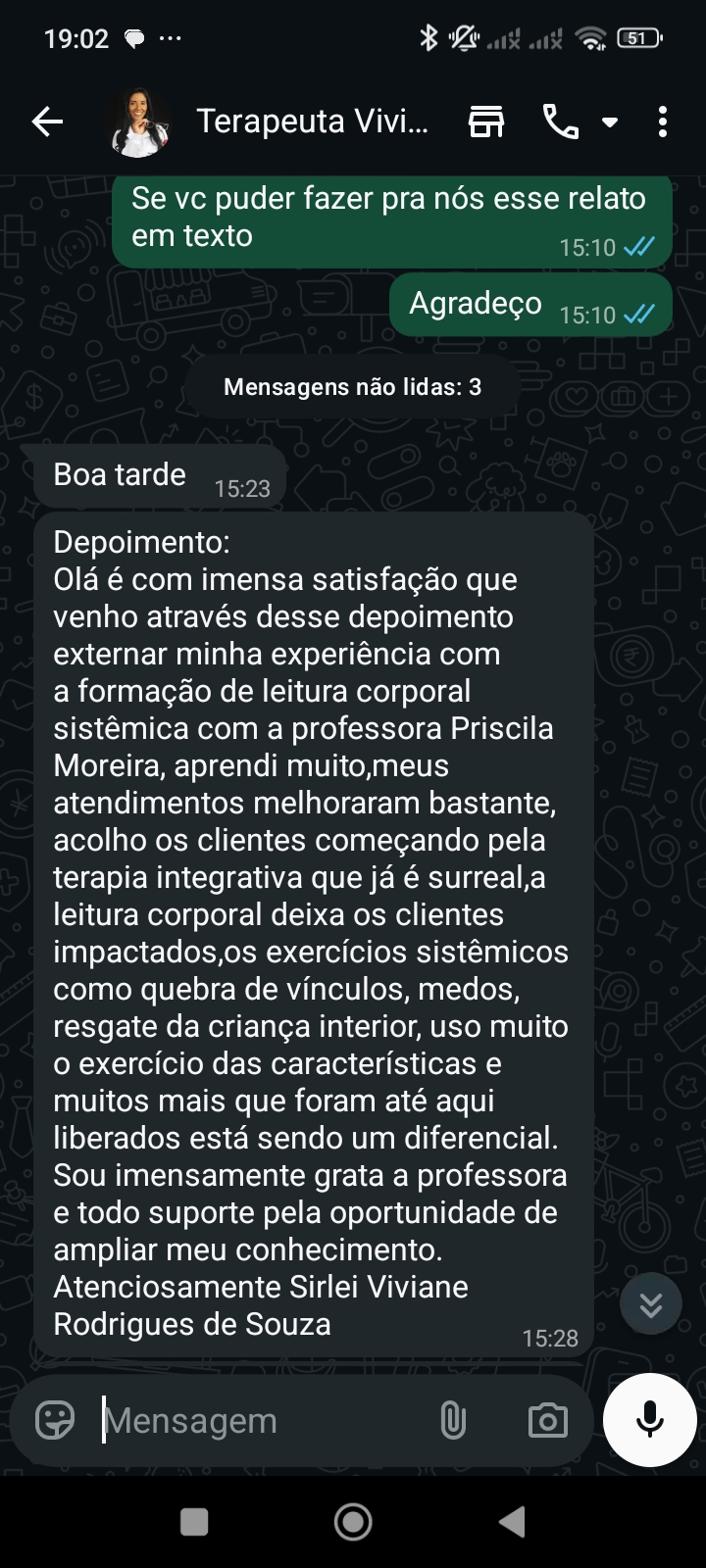Expand the call options dropdown arrow
The height and width of the screenshot is (1568, 706).
[x=610, y=122]
